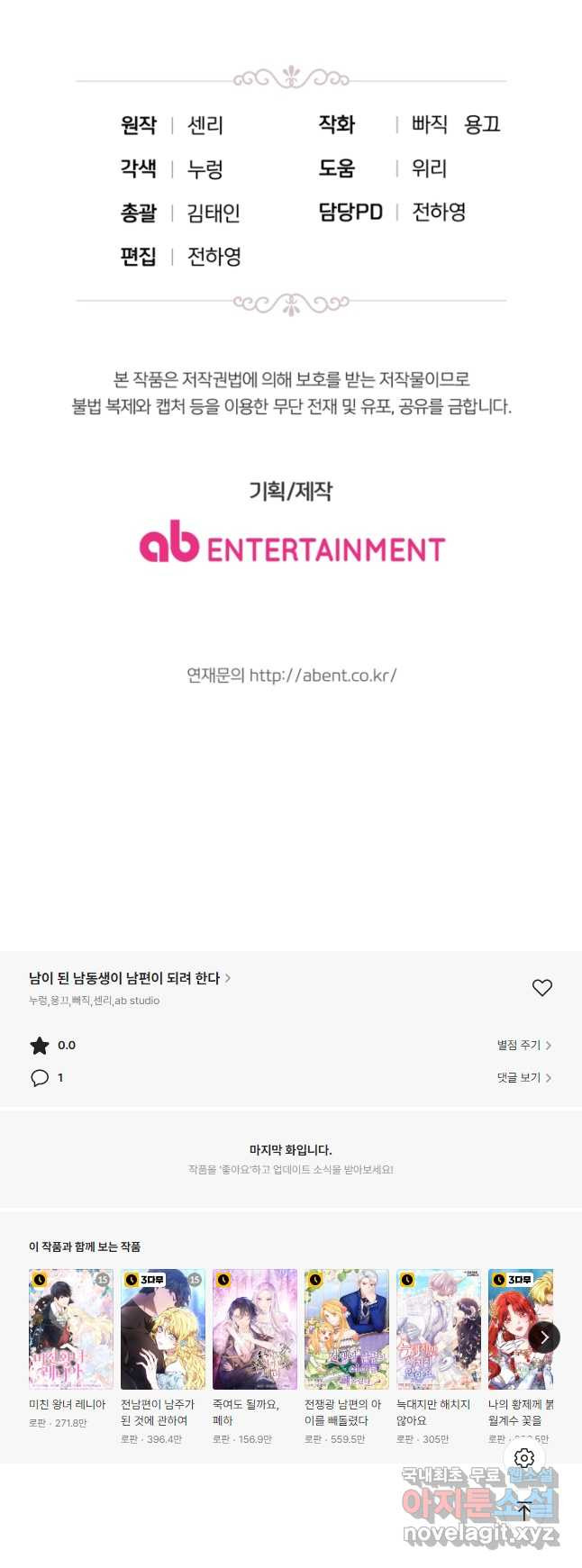Open the recommended title 전남편이 남주가 된 것에 관하여
582x1568 pixels.
[x=163, y=1329]
